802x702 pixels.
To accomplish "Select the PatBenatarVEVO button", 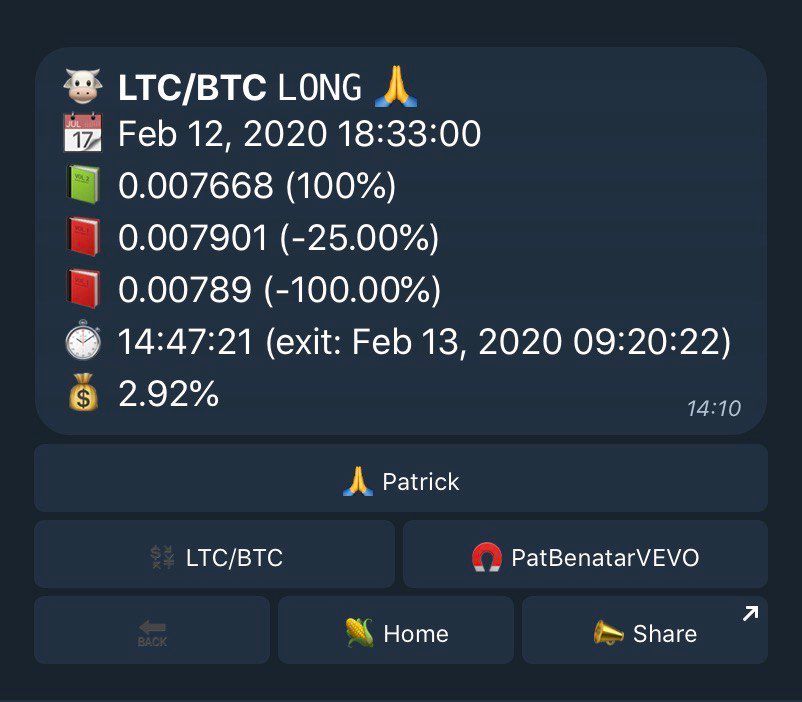I will coord(585,555).
